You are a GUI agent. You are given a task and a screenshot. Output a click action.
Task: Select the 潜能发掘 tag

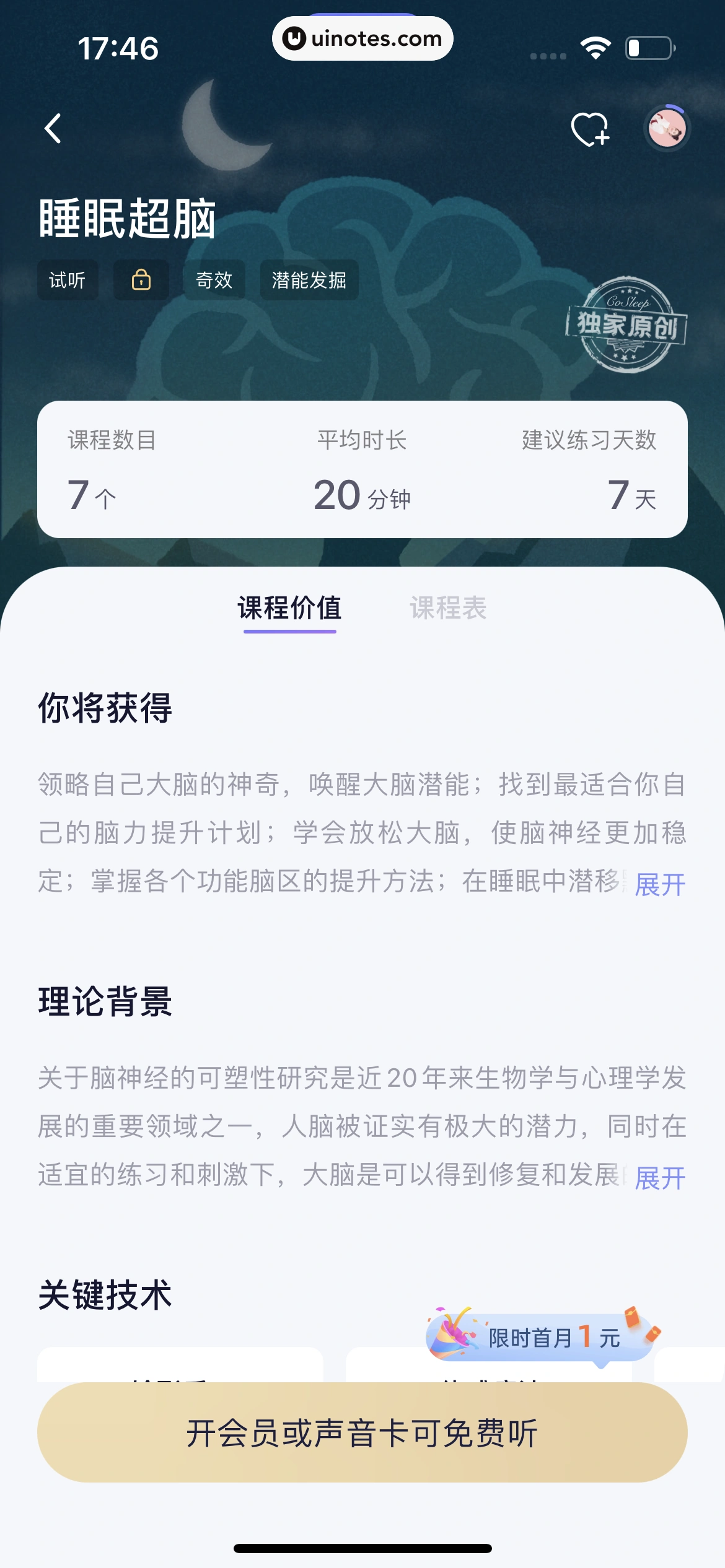click(309, 280)
